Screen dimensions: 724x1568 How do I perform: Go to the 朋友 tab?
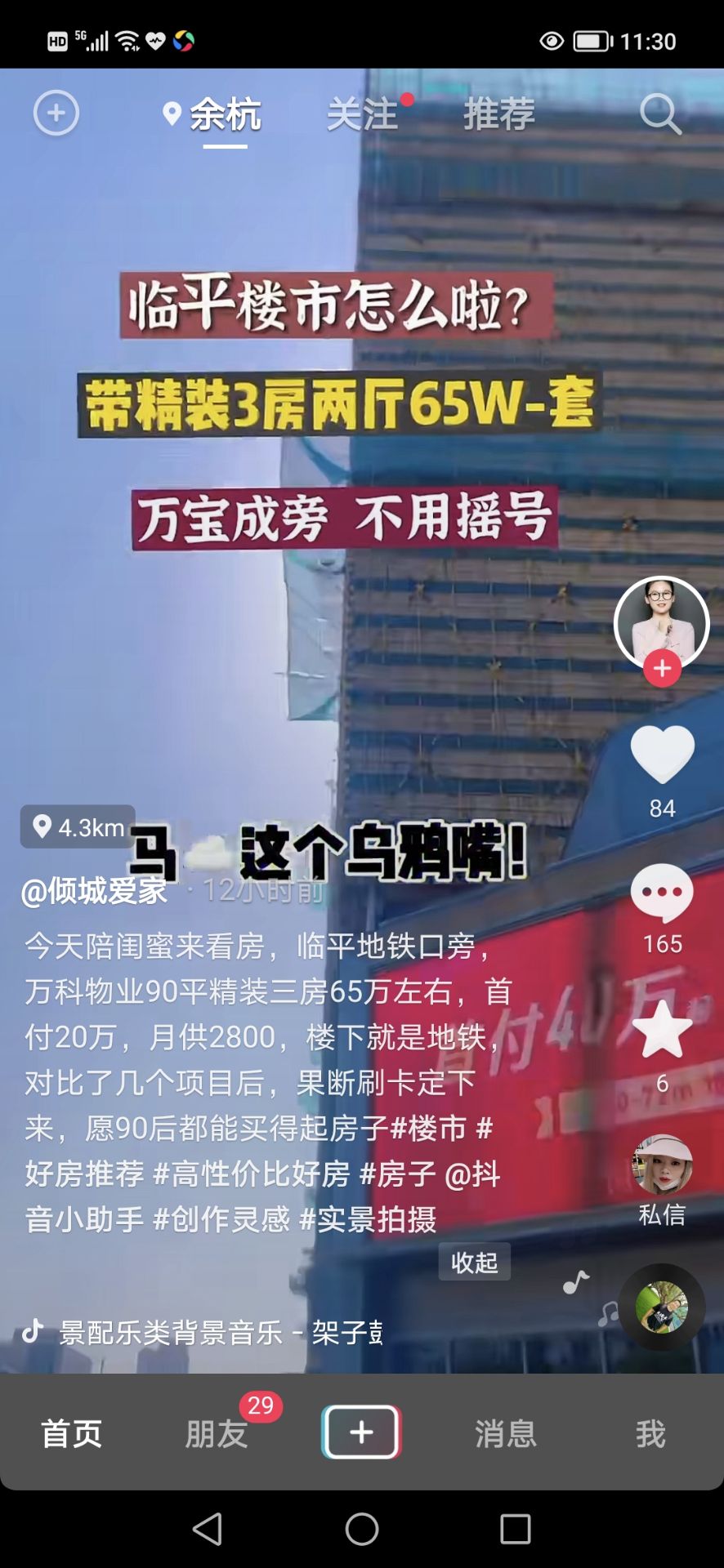[x=217, y=1434]
